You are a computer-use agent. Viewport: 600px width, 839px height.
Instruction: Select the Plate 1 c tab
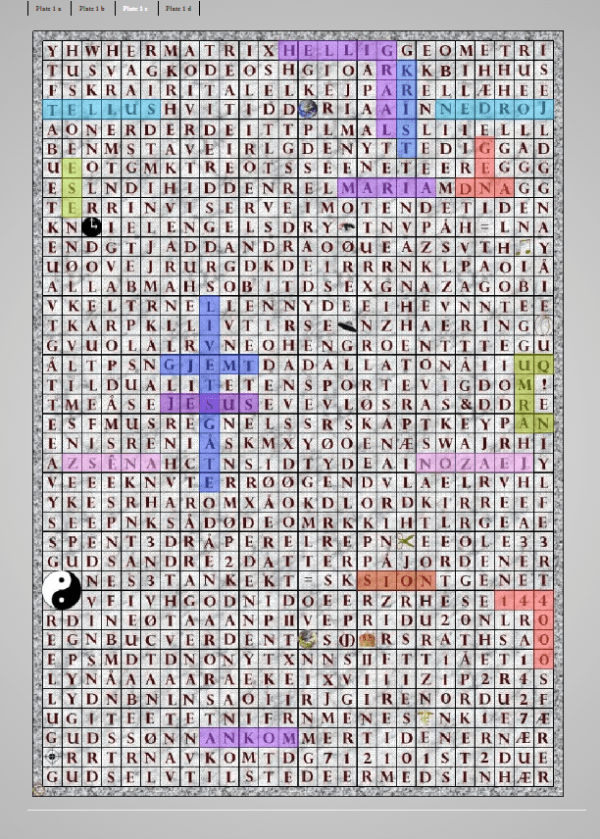pos(135,8)
